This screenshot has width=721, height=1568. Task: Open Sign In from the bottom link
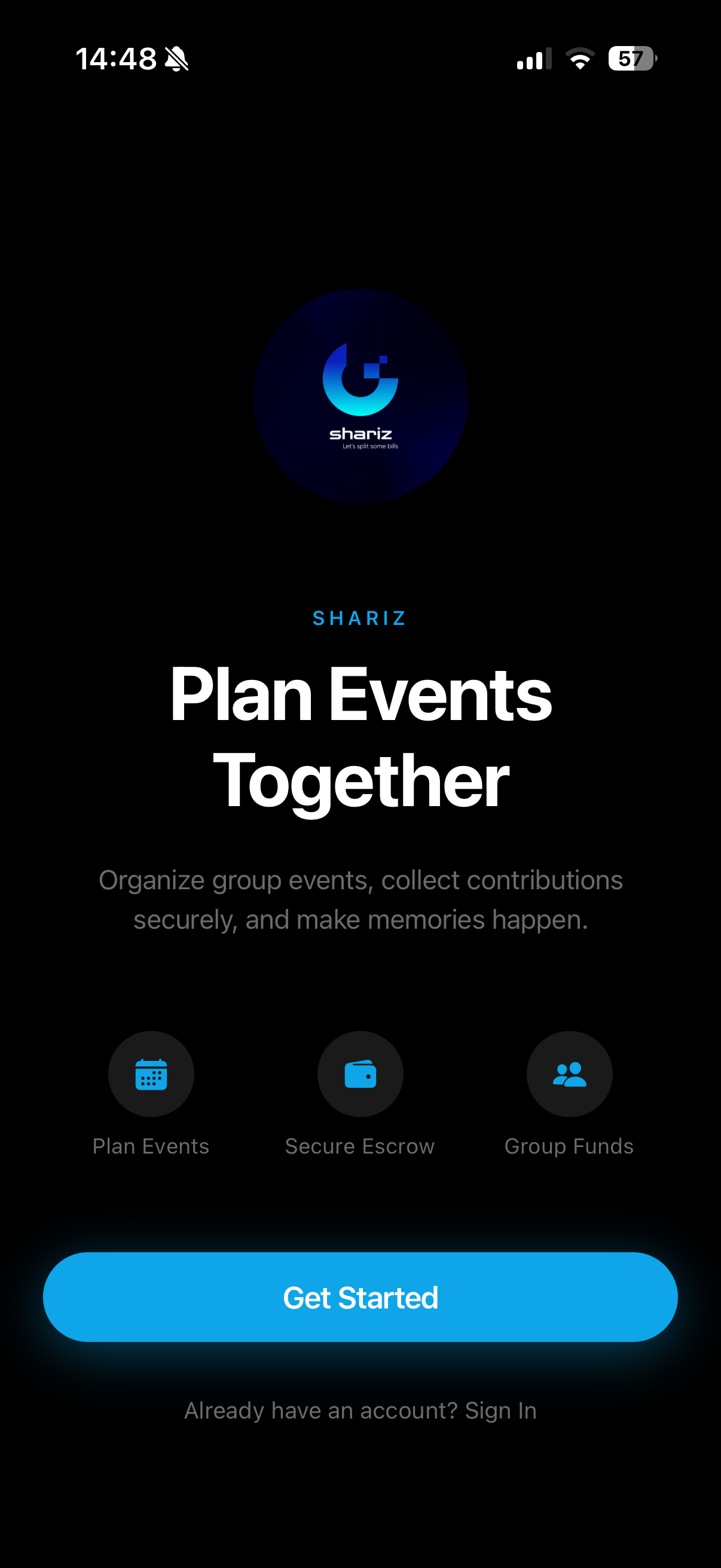(500, 1410)
